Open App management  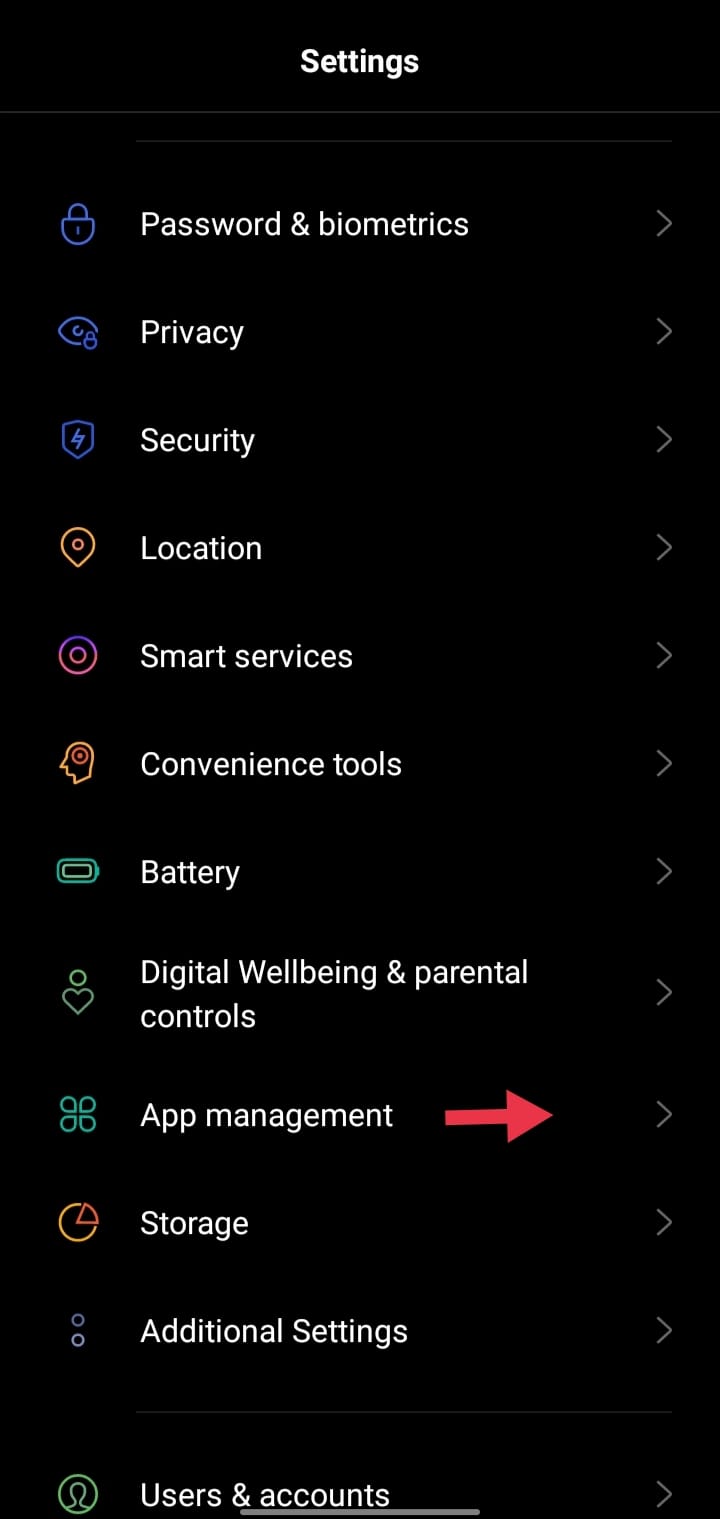point(360,1115)
